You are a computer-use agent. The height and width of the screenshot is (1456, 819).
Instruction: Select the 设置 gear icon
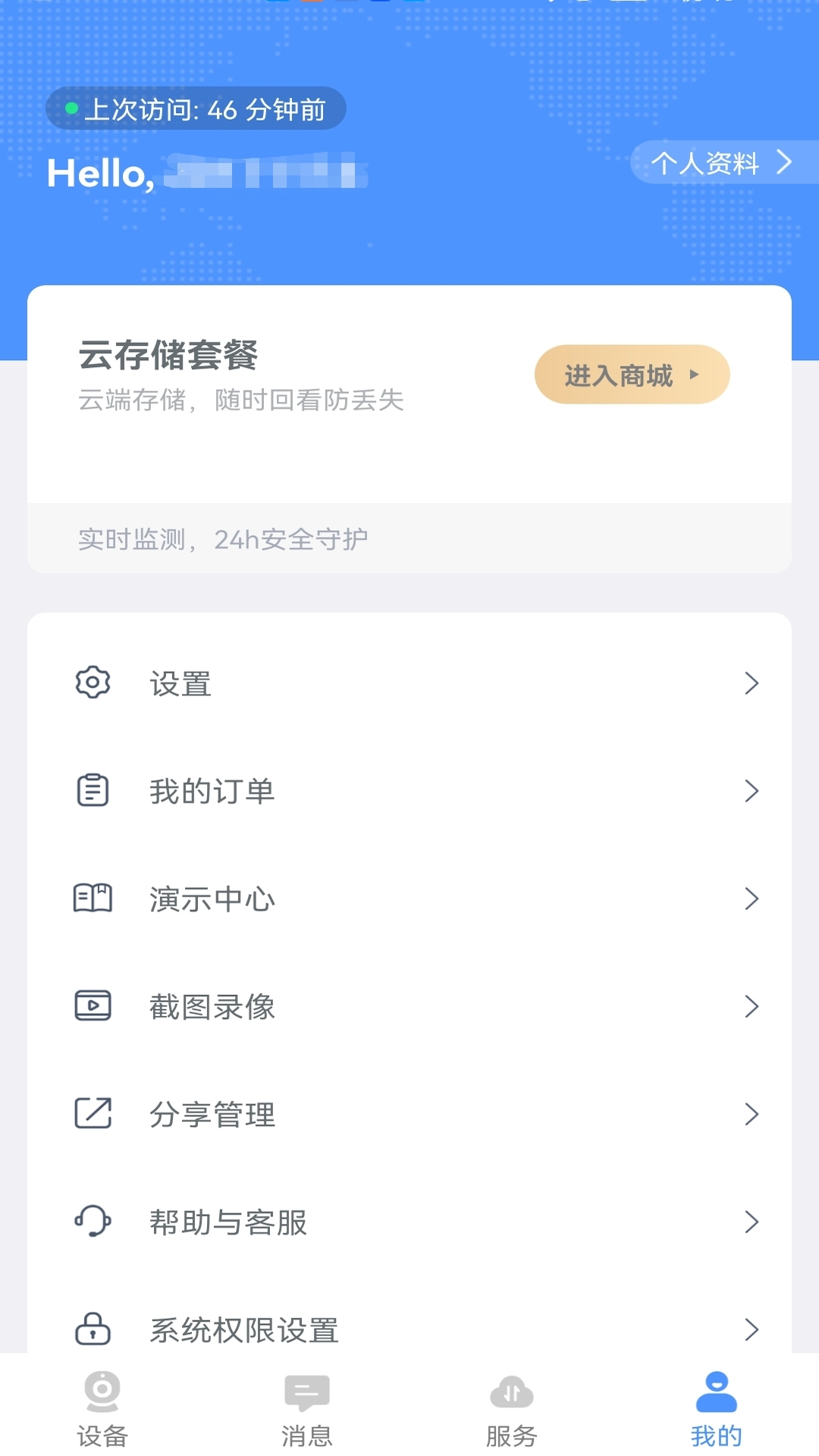92,682
